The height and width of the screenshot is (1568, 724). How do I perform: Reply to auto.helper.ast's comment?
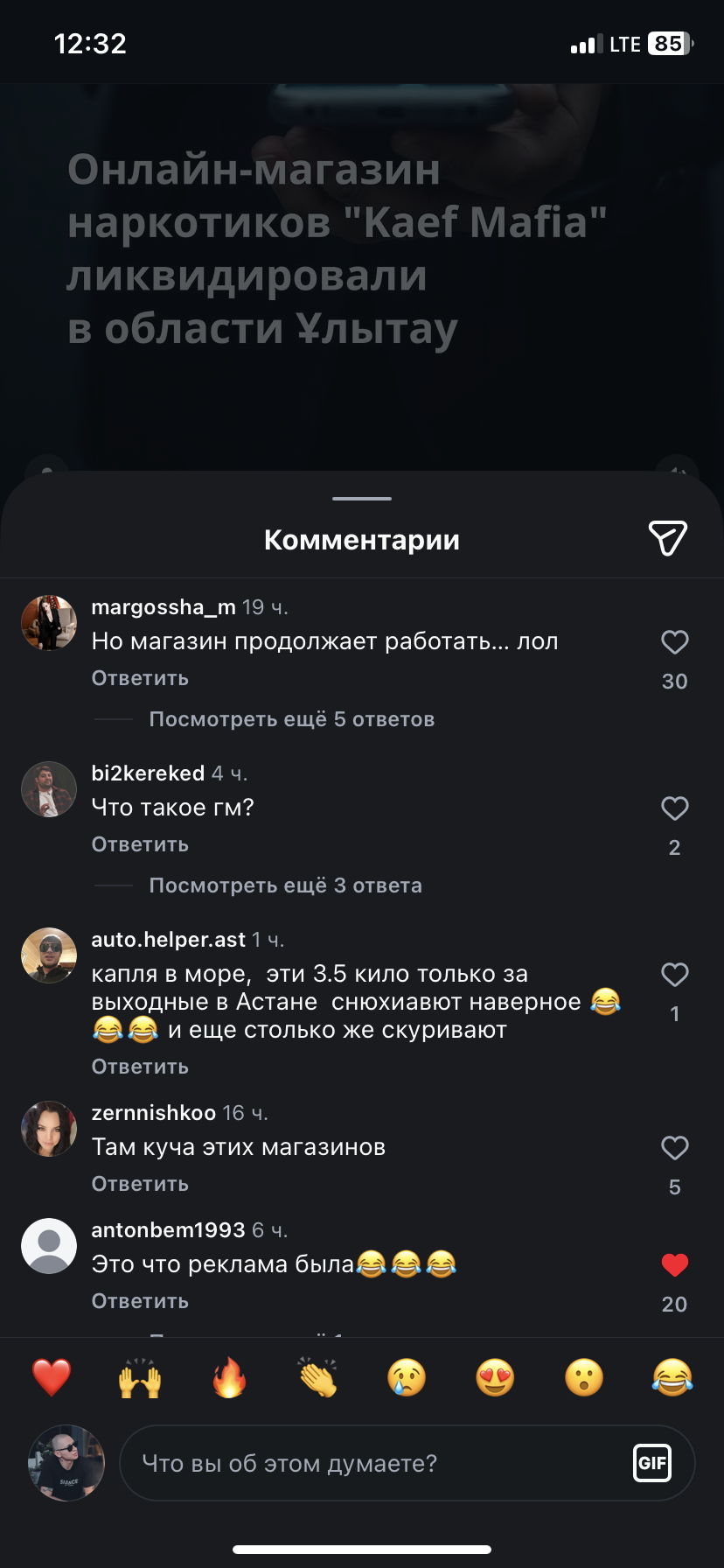pyautogui.click(x=140, y=1067)
